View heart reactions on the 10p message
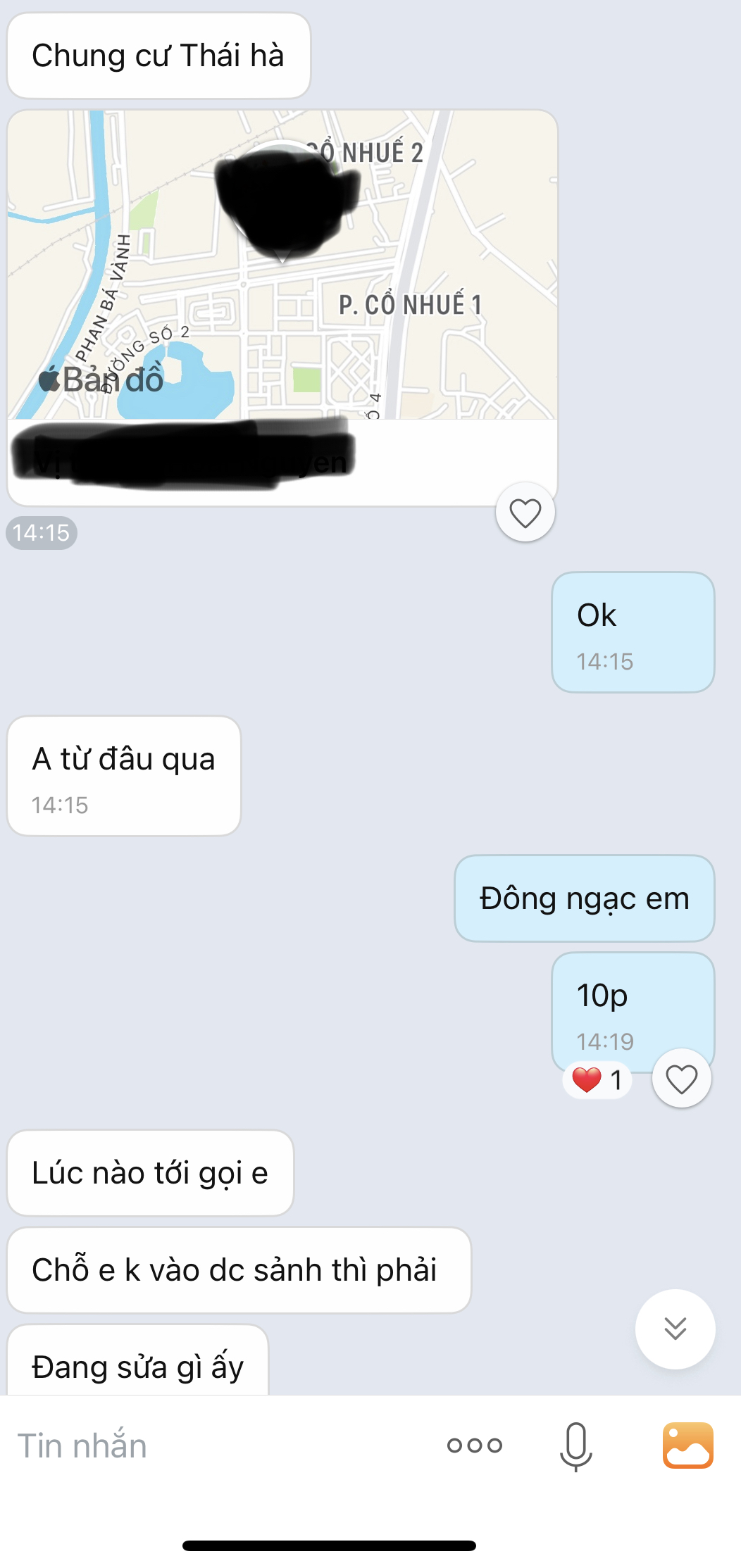This screenshot has height=1568, width=741. pyautogui.click(x=597, y=1080)
